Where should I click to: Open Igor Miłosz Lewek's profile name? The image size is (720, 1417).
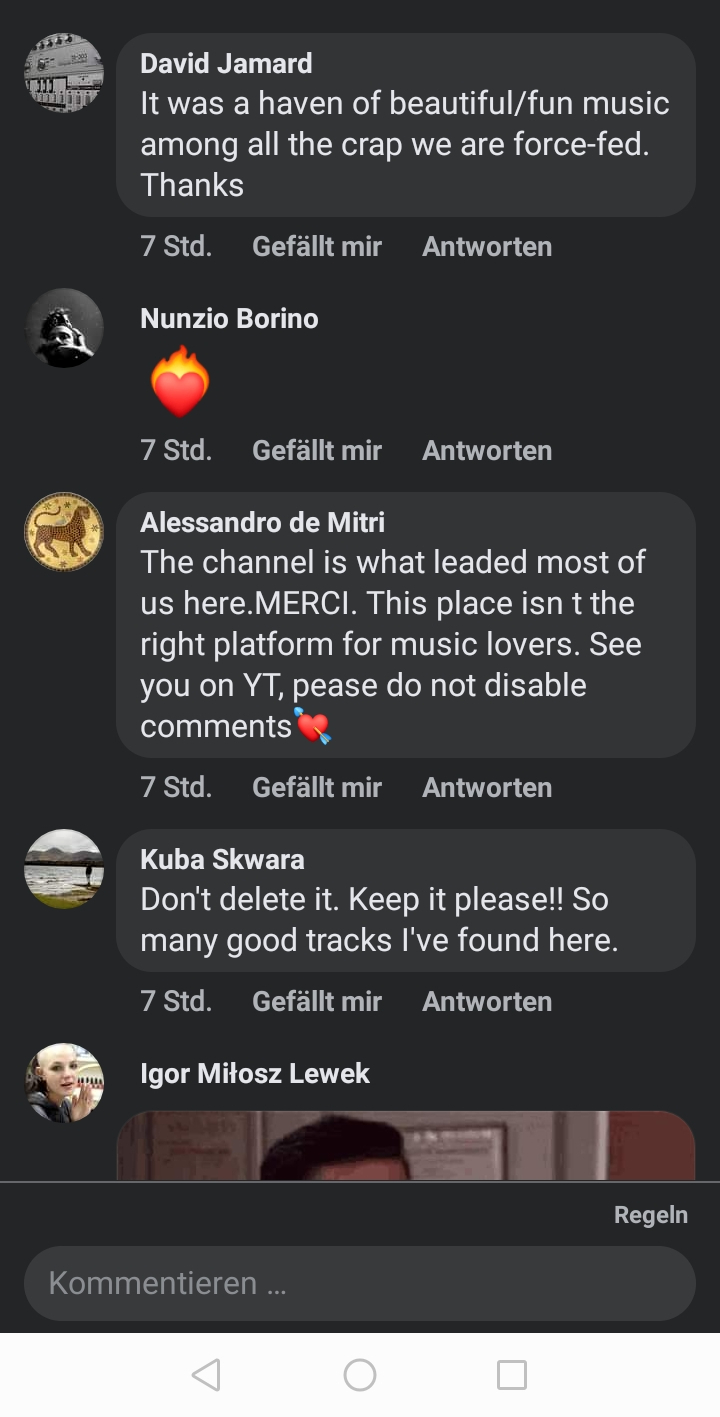point(255,1073)
